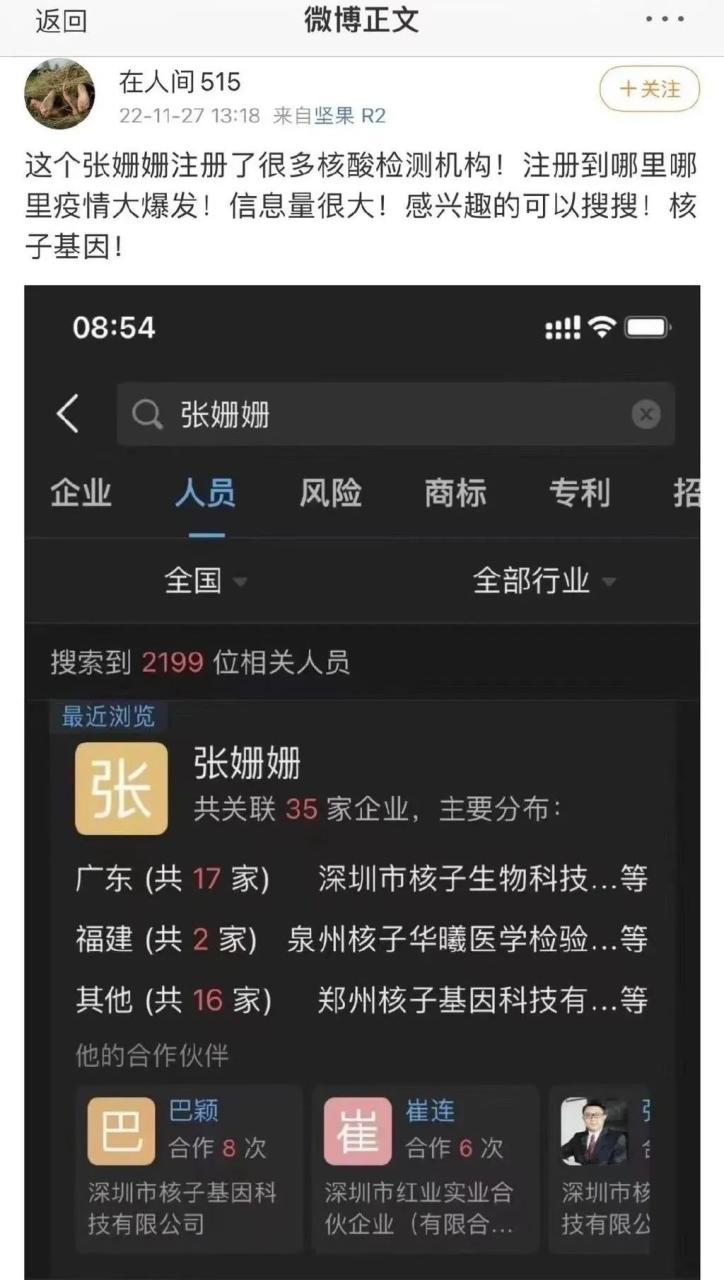Open 在人间515 profile avatar

click(60, 94)
